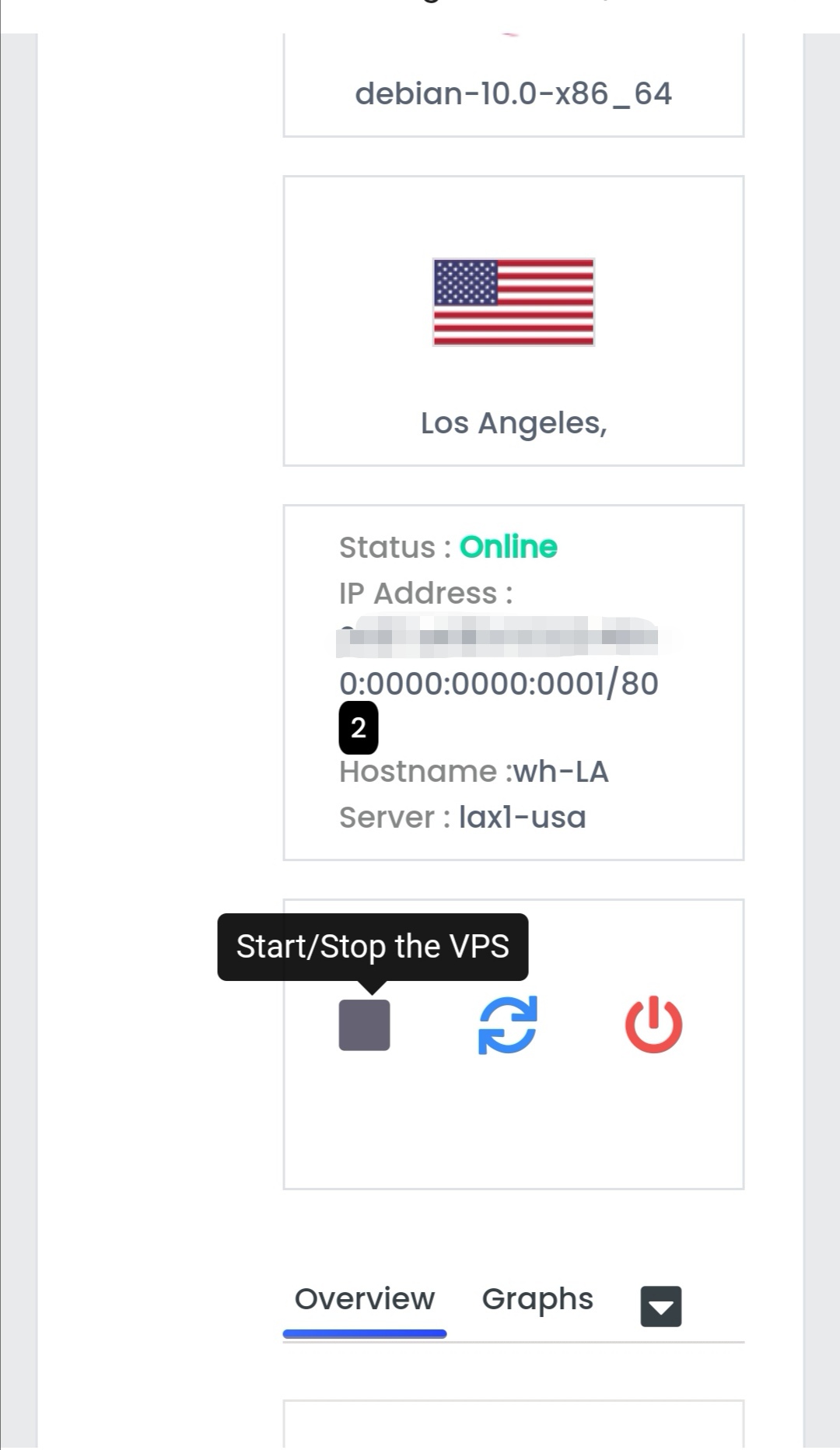
Task: Switch to the Graphs tab
Action: 537,1299
